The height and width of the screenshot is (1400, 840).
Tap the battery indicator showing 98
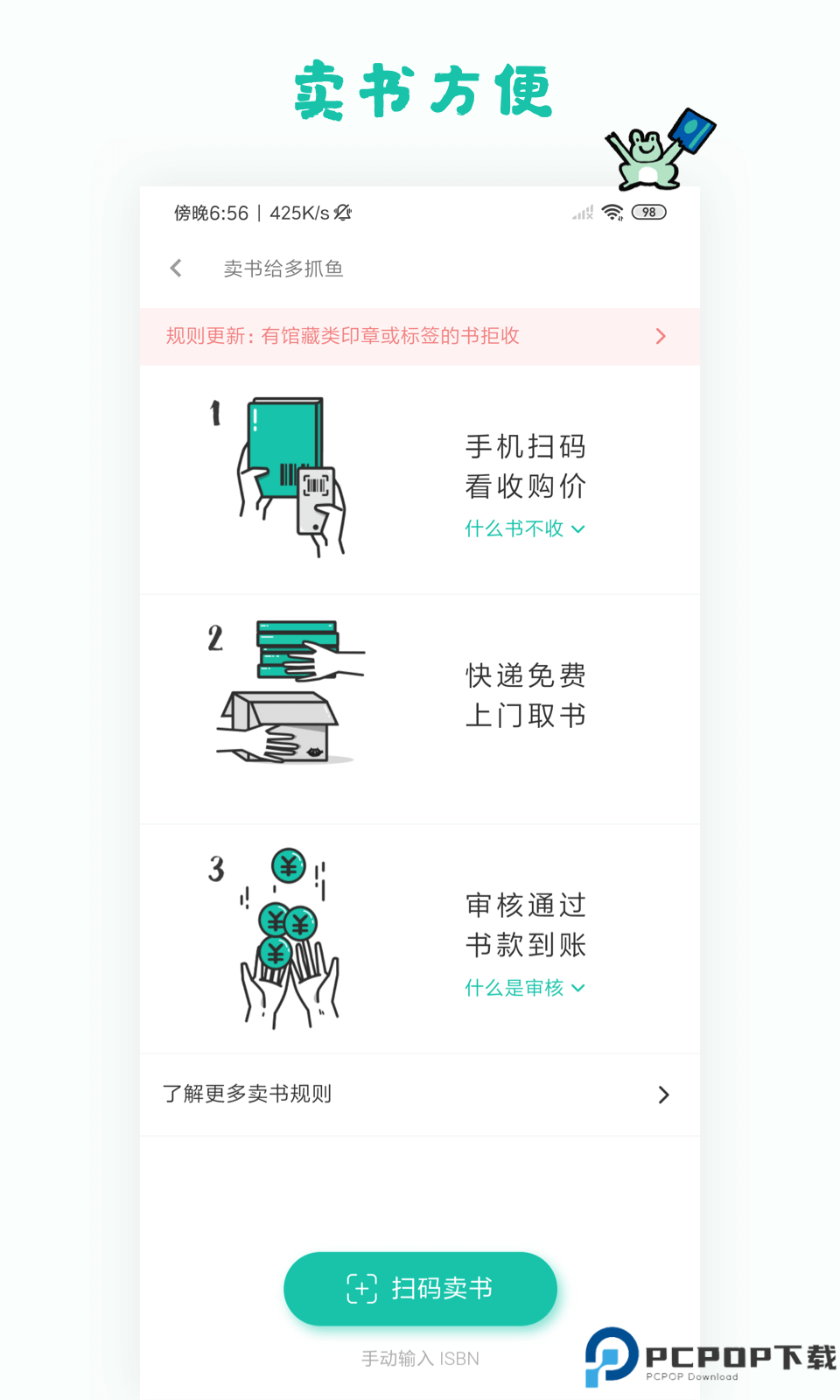(x=647, y=212)
